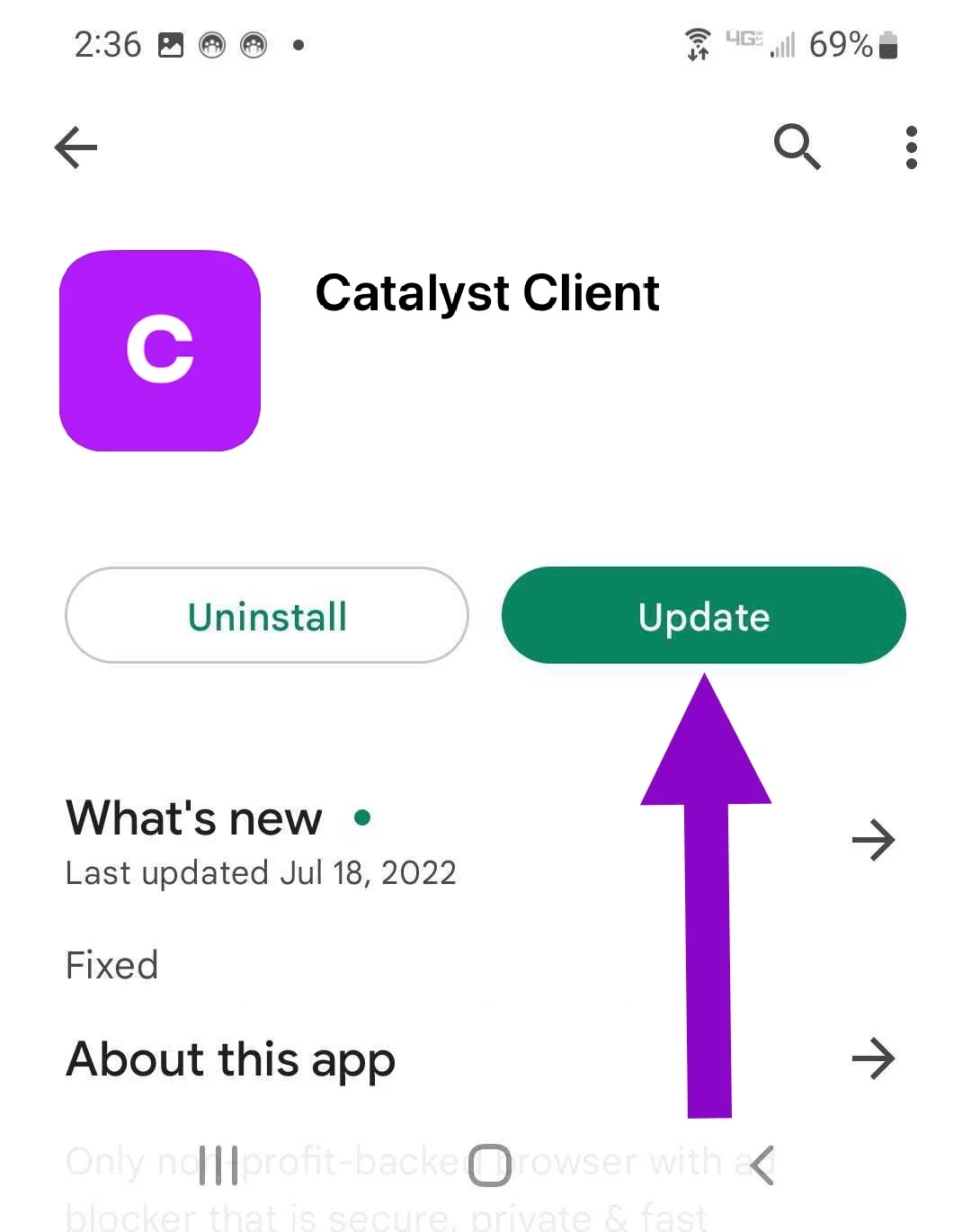Update the Catalyst Client app

click(703, 616)
